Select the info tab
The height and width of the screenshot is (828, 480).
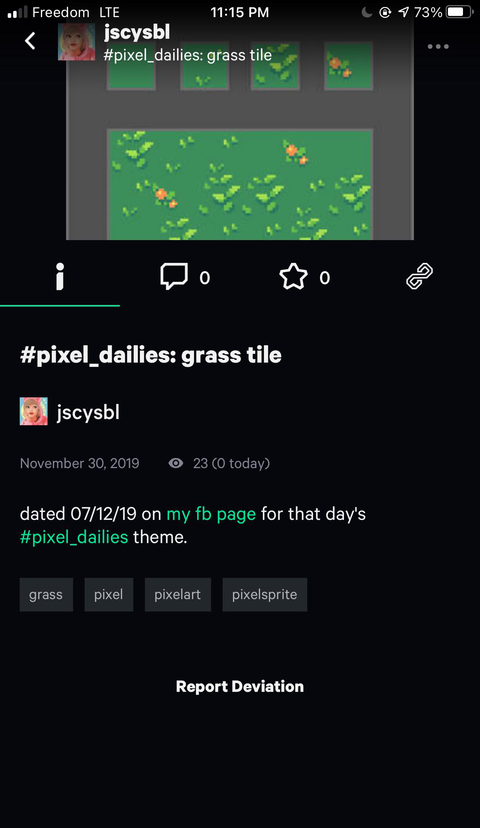[x=60, y=277]
